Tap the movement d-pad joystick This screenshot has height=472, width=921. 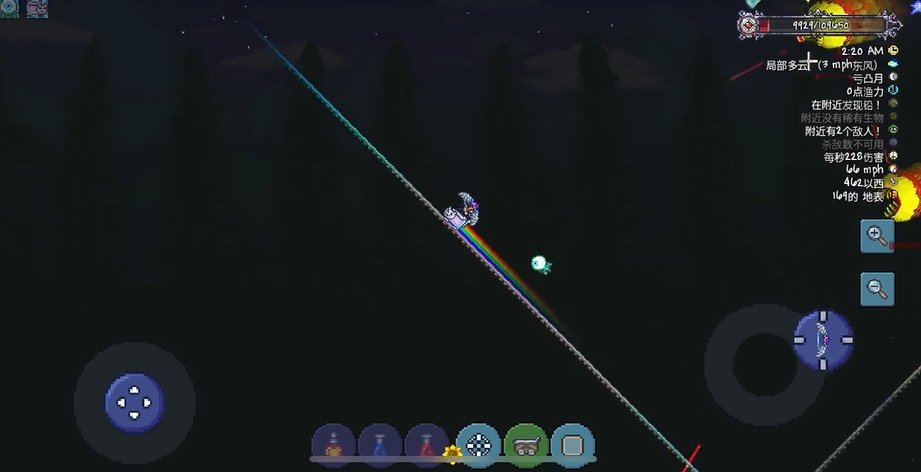pyautogui.click(x=134, y=403)
